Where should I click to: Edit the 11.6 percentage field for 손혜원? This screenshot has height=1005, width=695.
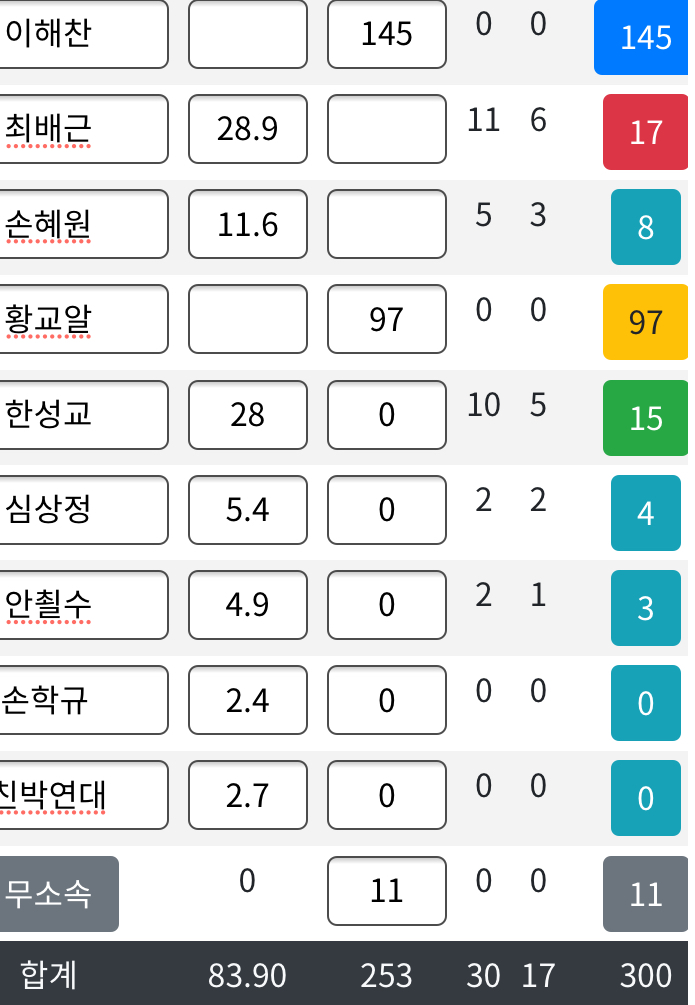coord(247,224)
